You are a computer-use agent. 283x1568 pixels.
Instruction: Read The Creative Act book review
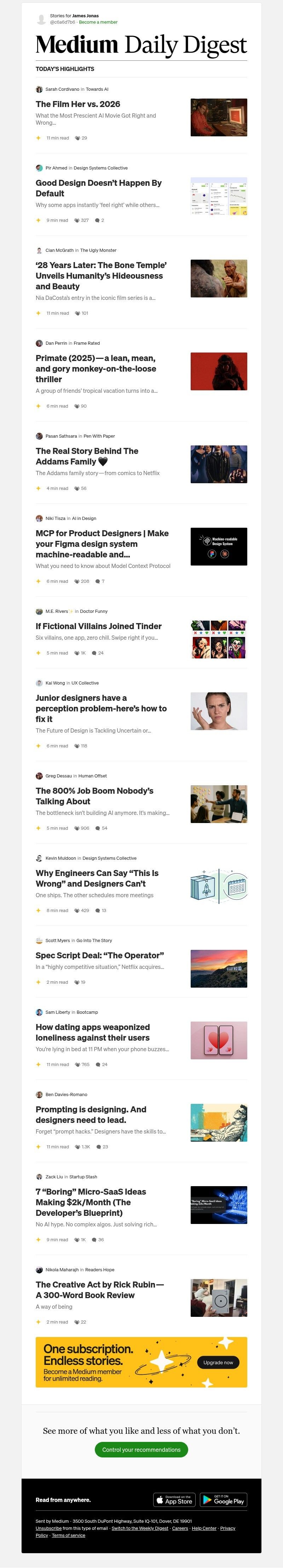tap(99, 1290)
